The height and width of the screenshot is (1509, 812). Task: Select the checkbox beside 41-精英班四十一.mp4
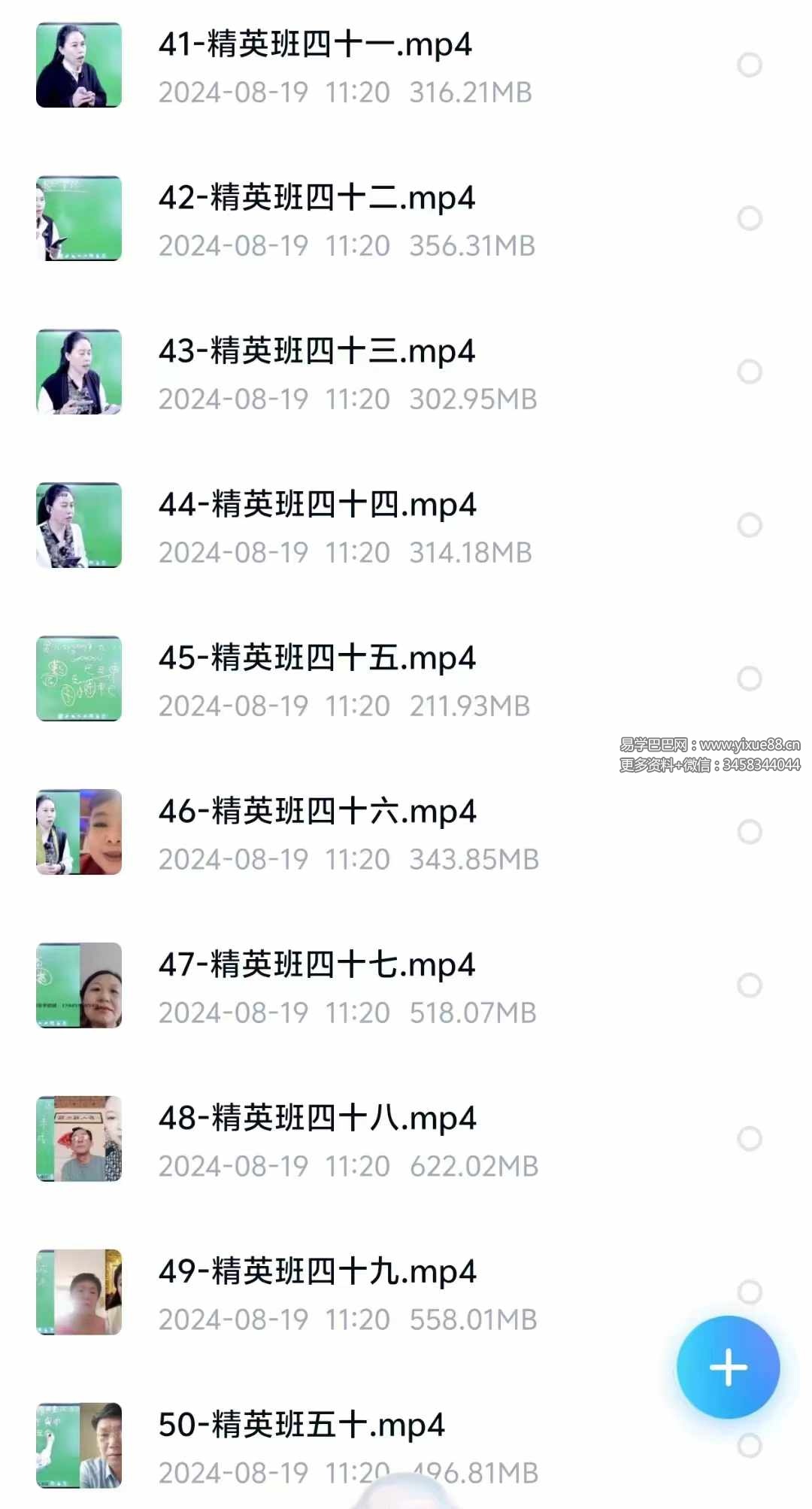(x=749, y=66)
